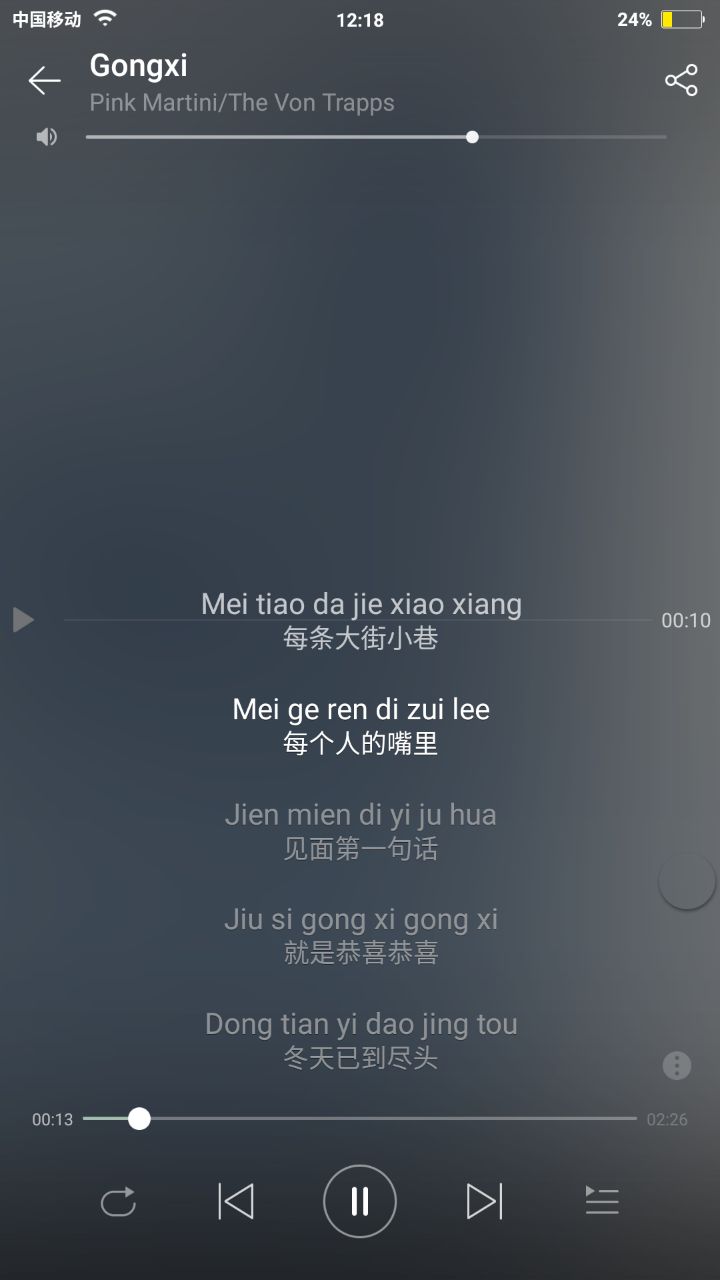
Task: Open the three-dot more options button
Action: [677, 1065]
